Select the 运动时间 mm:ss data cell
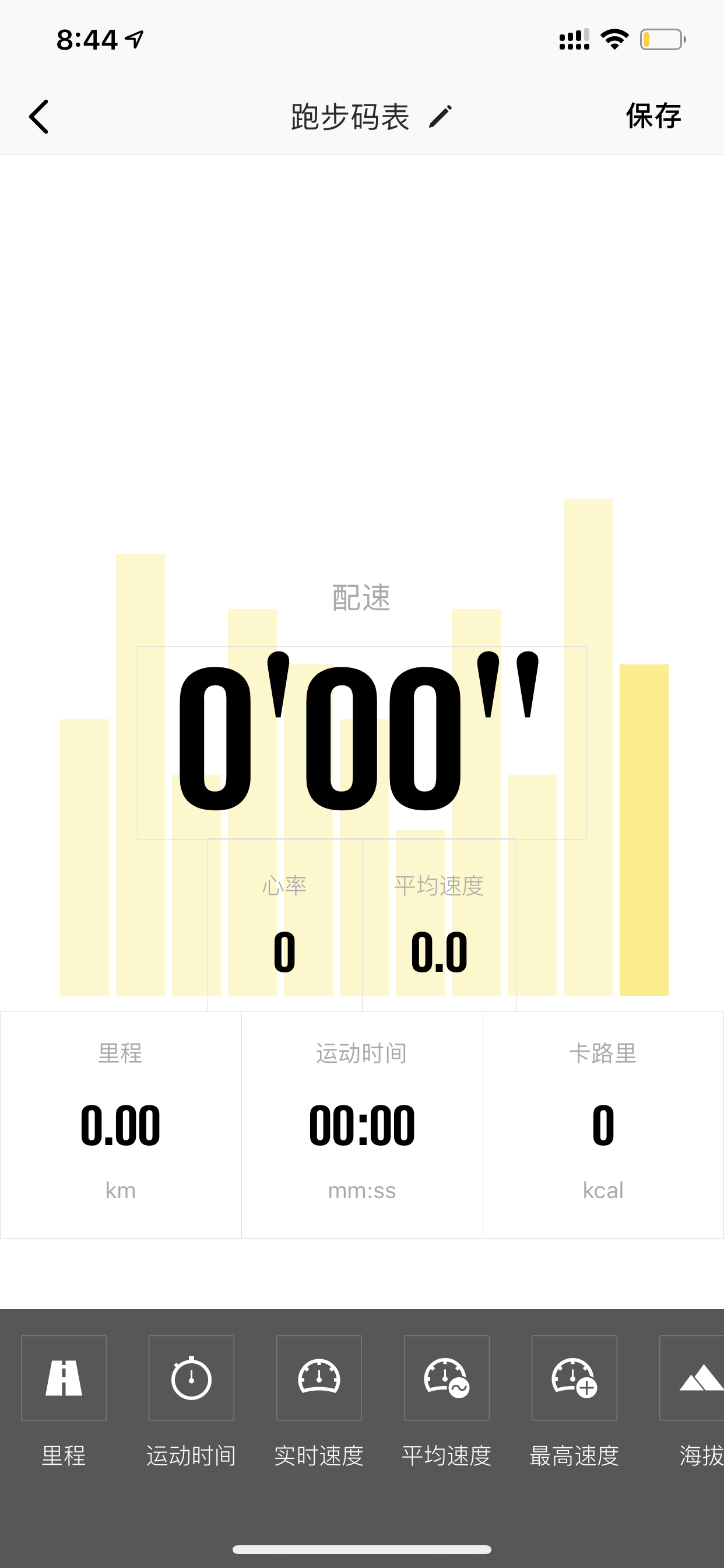 point(362,1125)
